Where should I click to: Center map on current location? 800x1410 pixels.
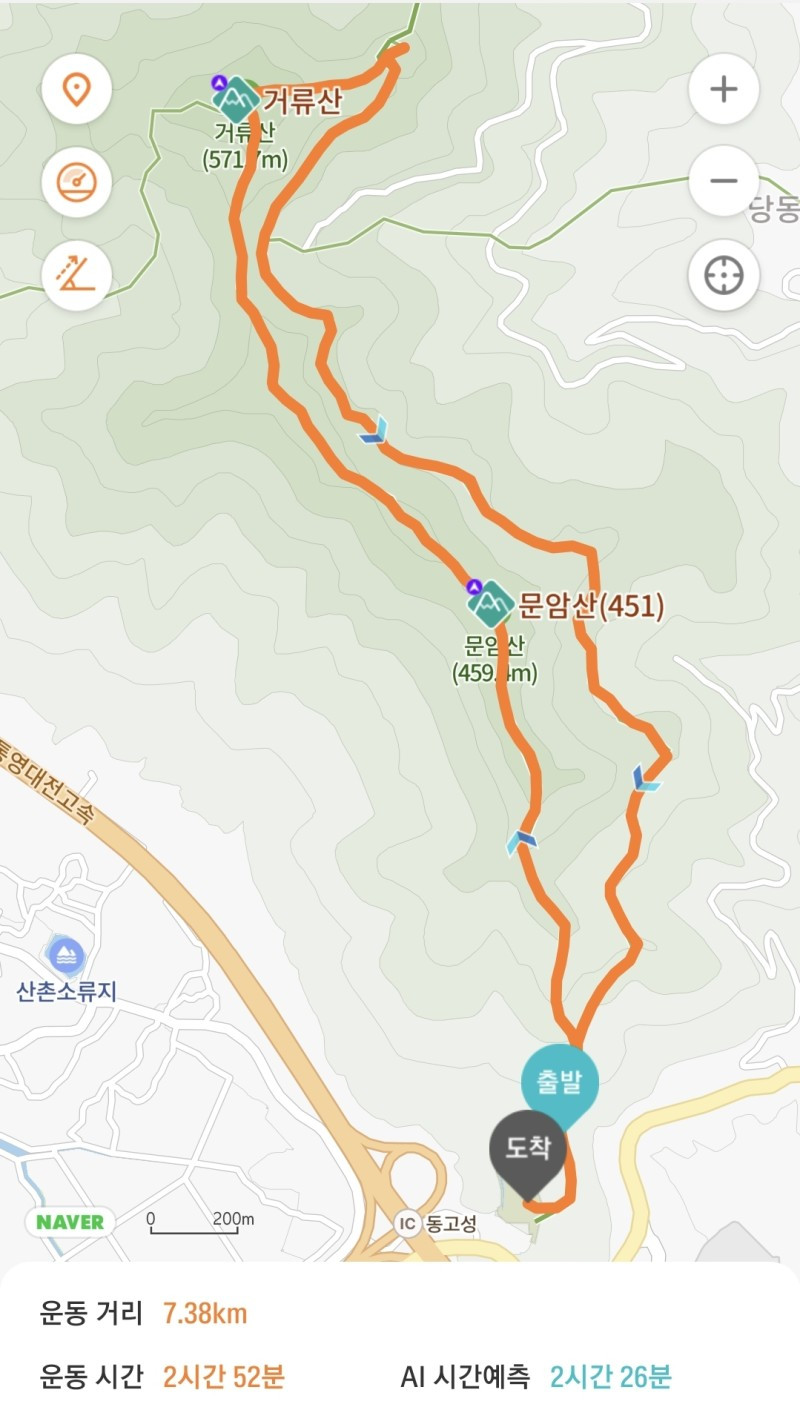pyautogui.click(x=723, y=274)
